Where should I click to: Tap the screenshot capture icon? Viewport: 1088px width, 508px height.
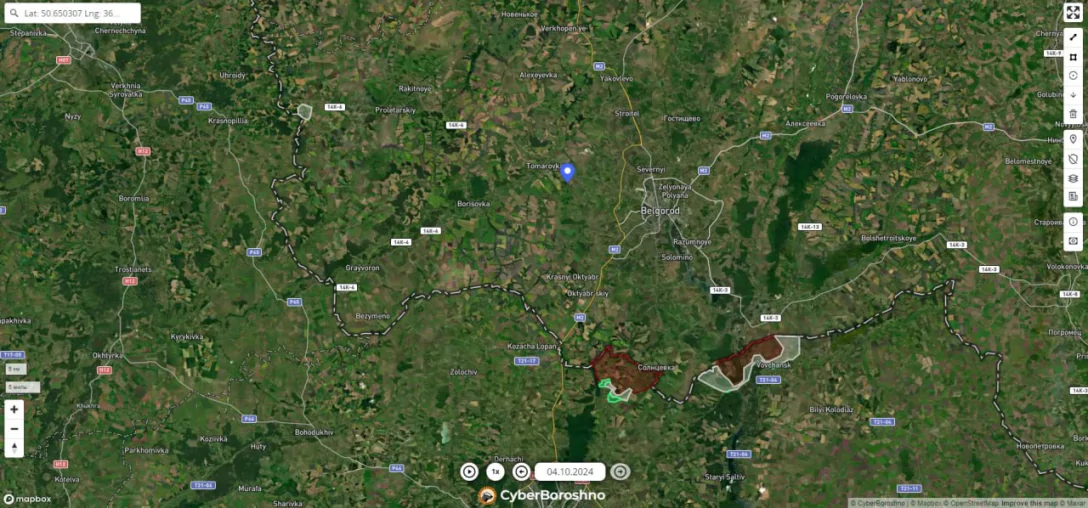1073,241
